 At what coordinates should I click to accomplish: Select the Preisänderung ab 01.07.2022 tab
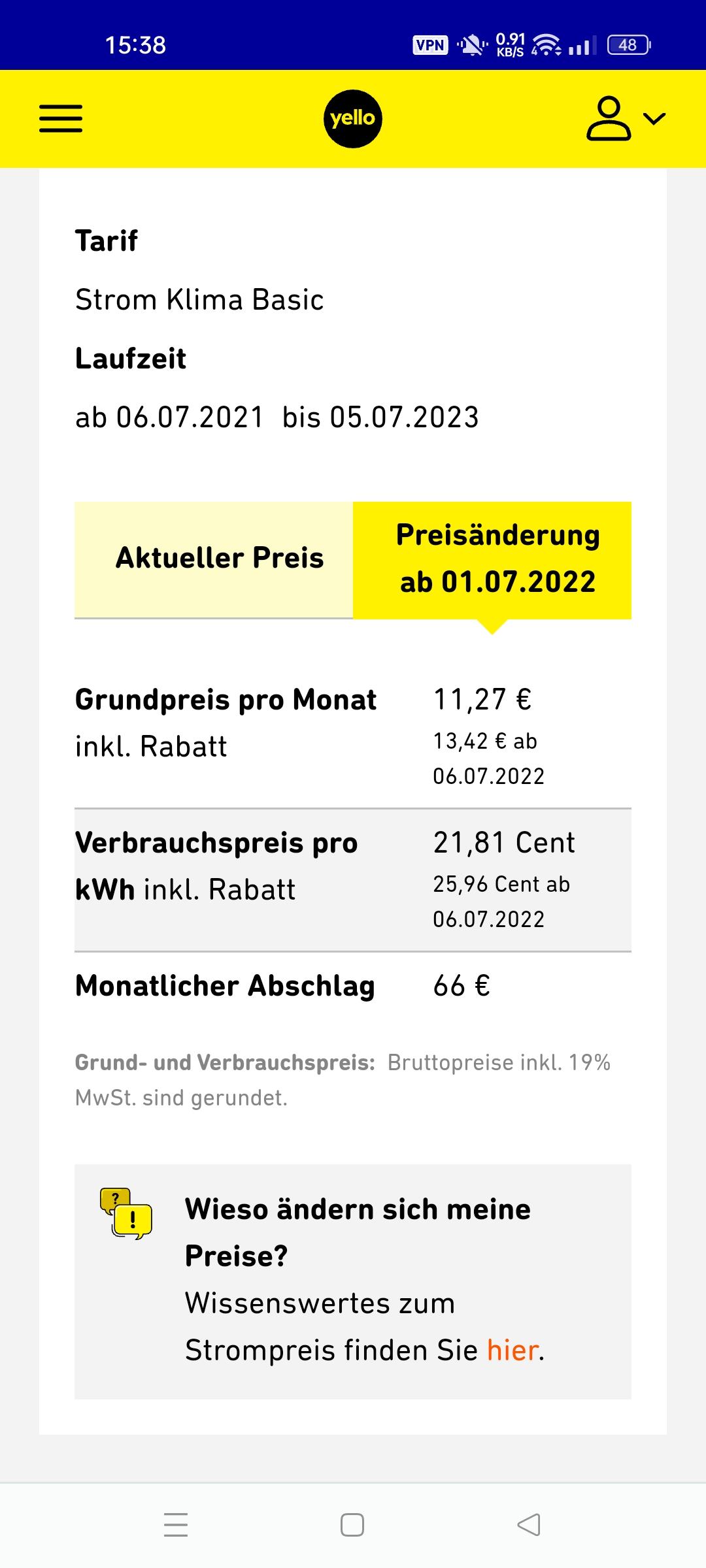click(x=492, y=559)
